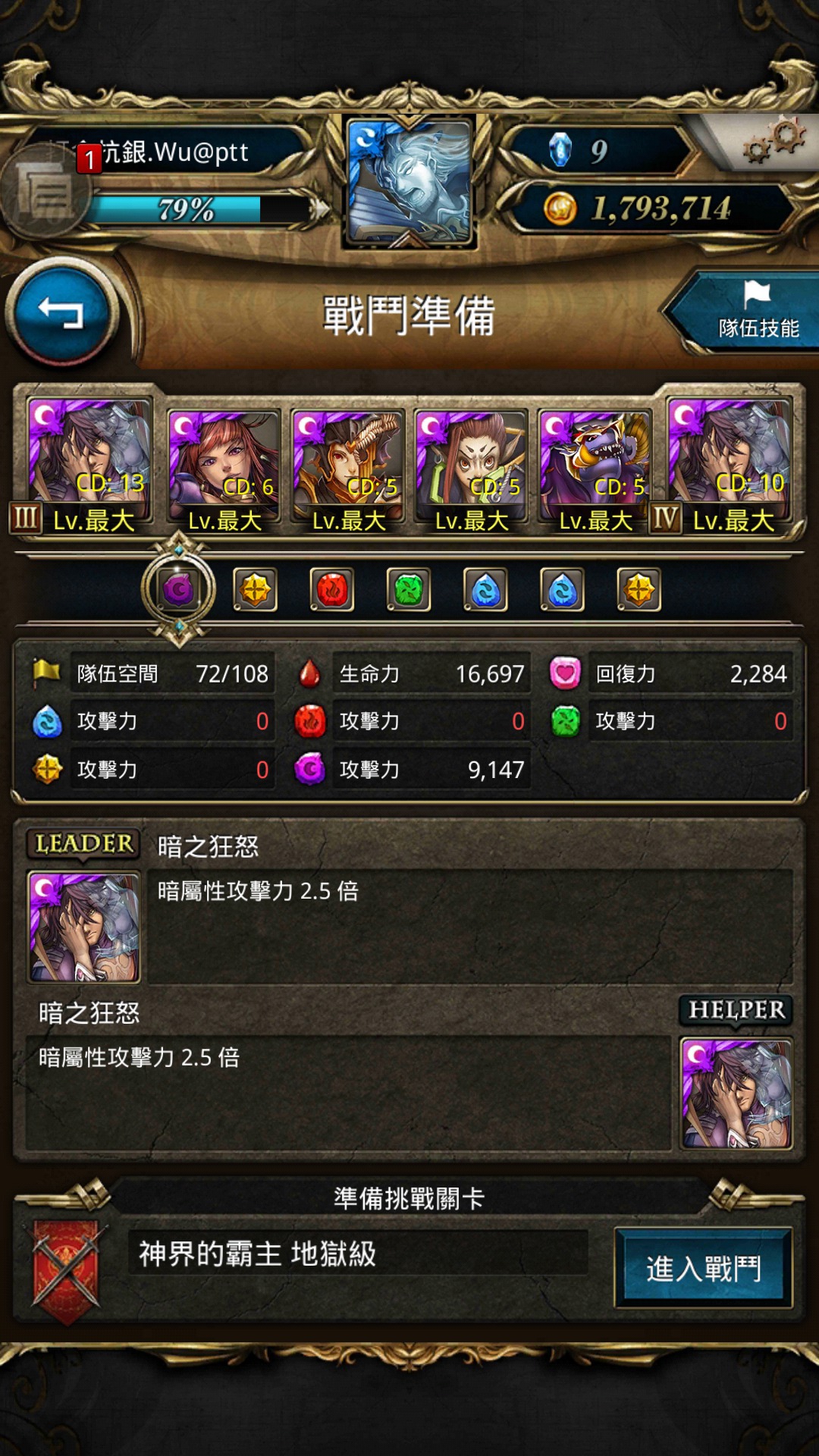
Task: Open the helper portrait under HELPER
Action: click(x=737, y=1094)
